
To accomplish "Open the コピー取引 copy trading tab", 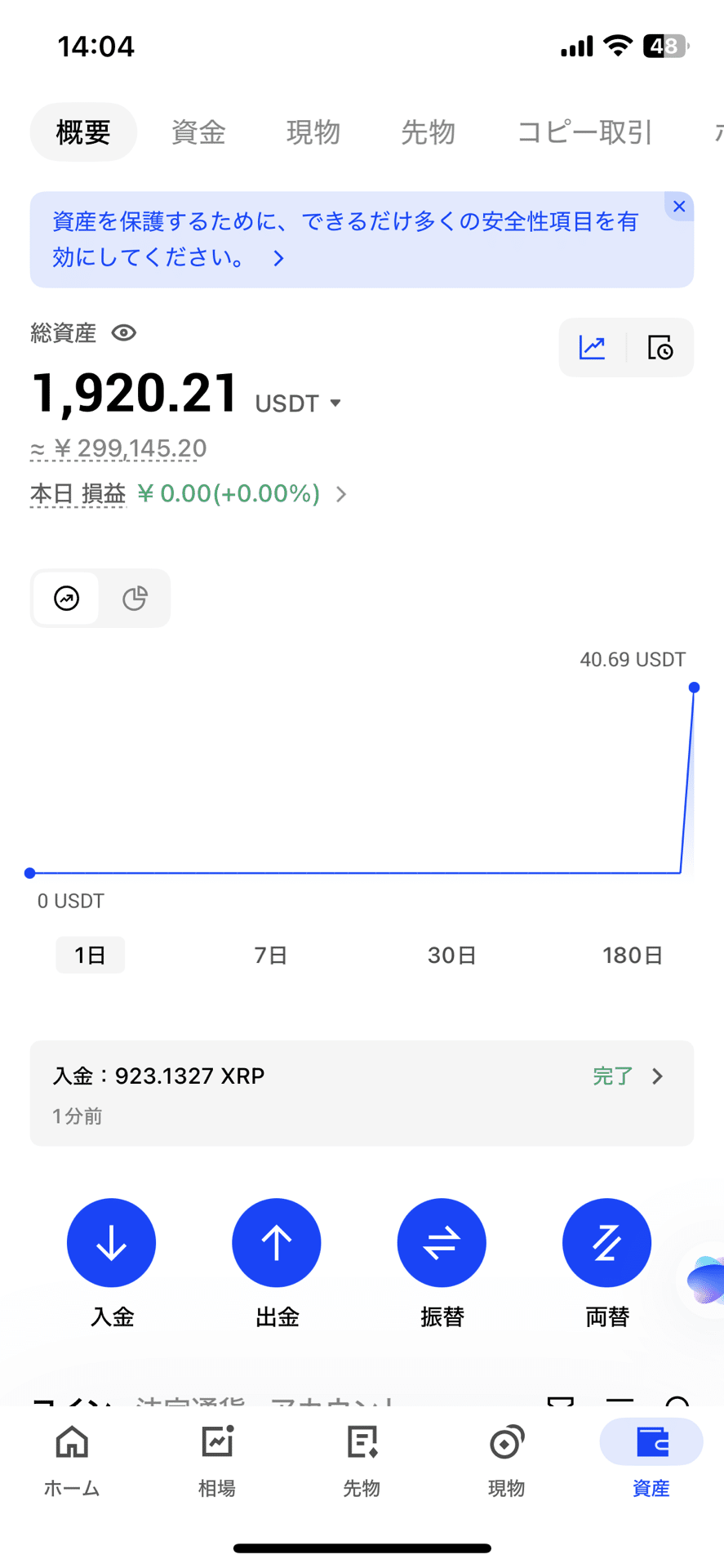I will (x=584, y=132).
